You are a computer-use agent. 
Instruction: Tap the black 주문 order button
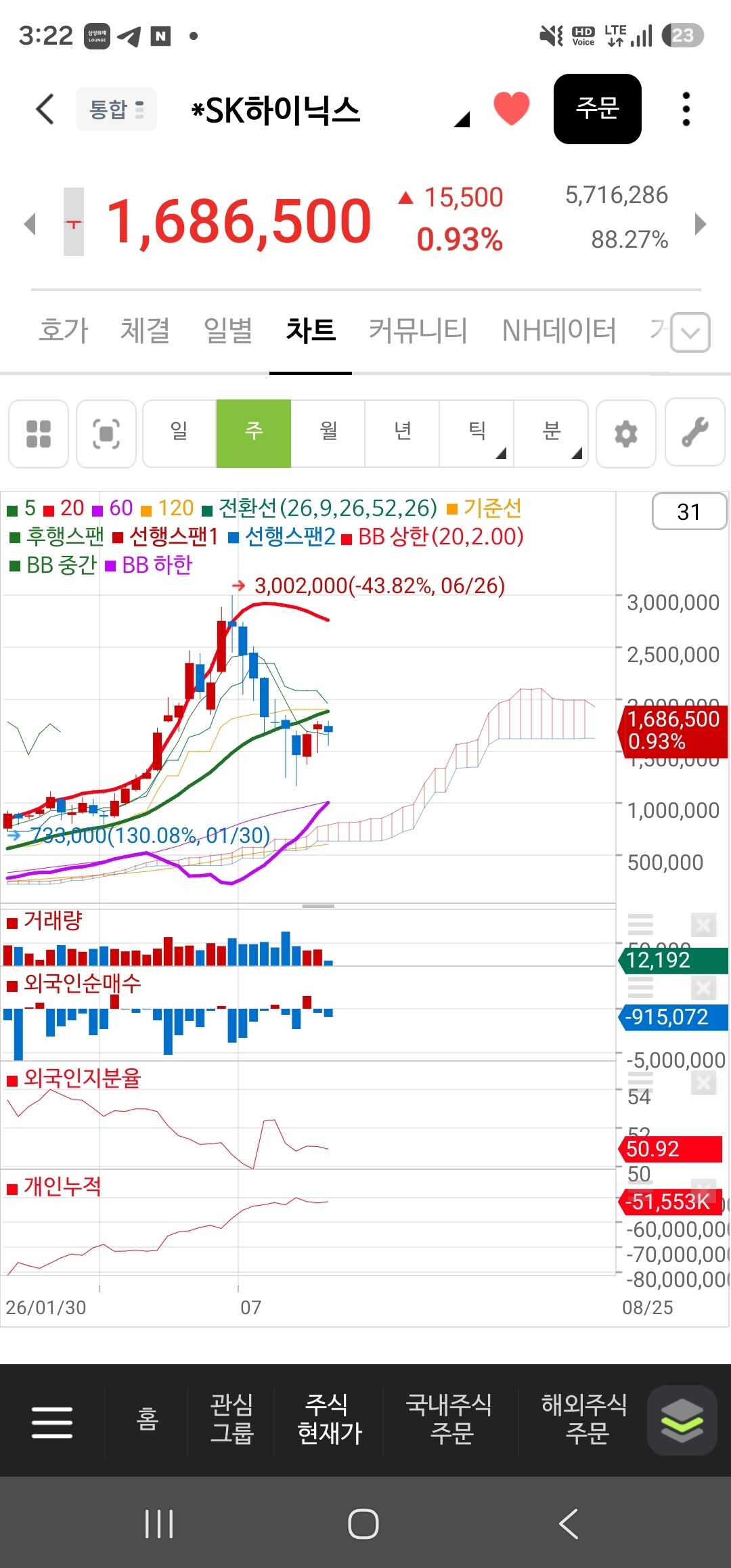coord(598,109)
